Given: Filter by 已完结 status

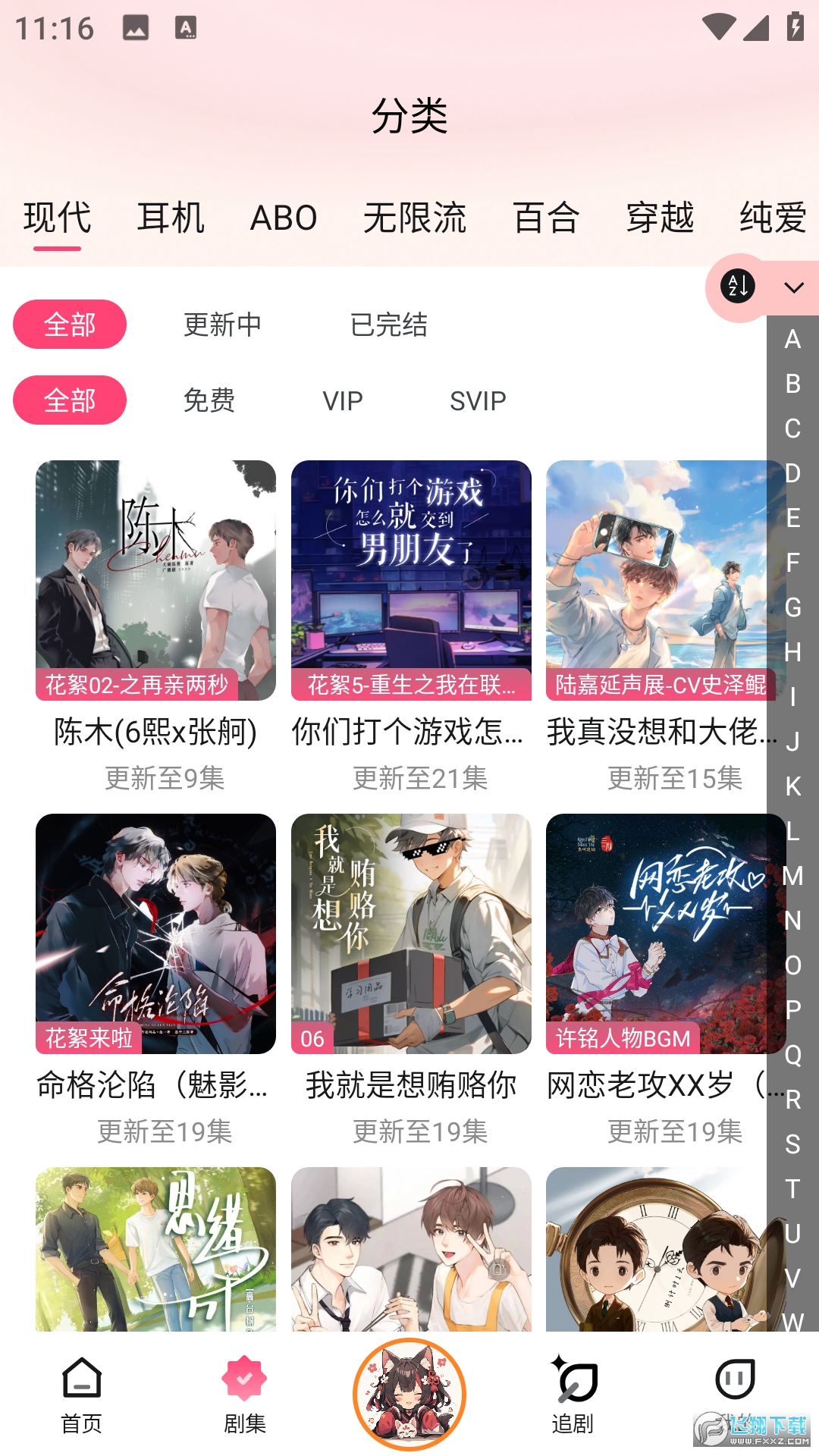Looking at the screenshot, I should 388,325.
